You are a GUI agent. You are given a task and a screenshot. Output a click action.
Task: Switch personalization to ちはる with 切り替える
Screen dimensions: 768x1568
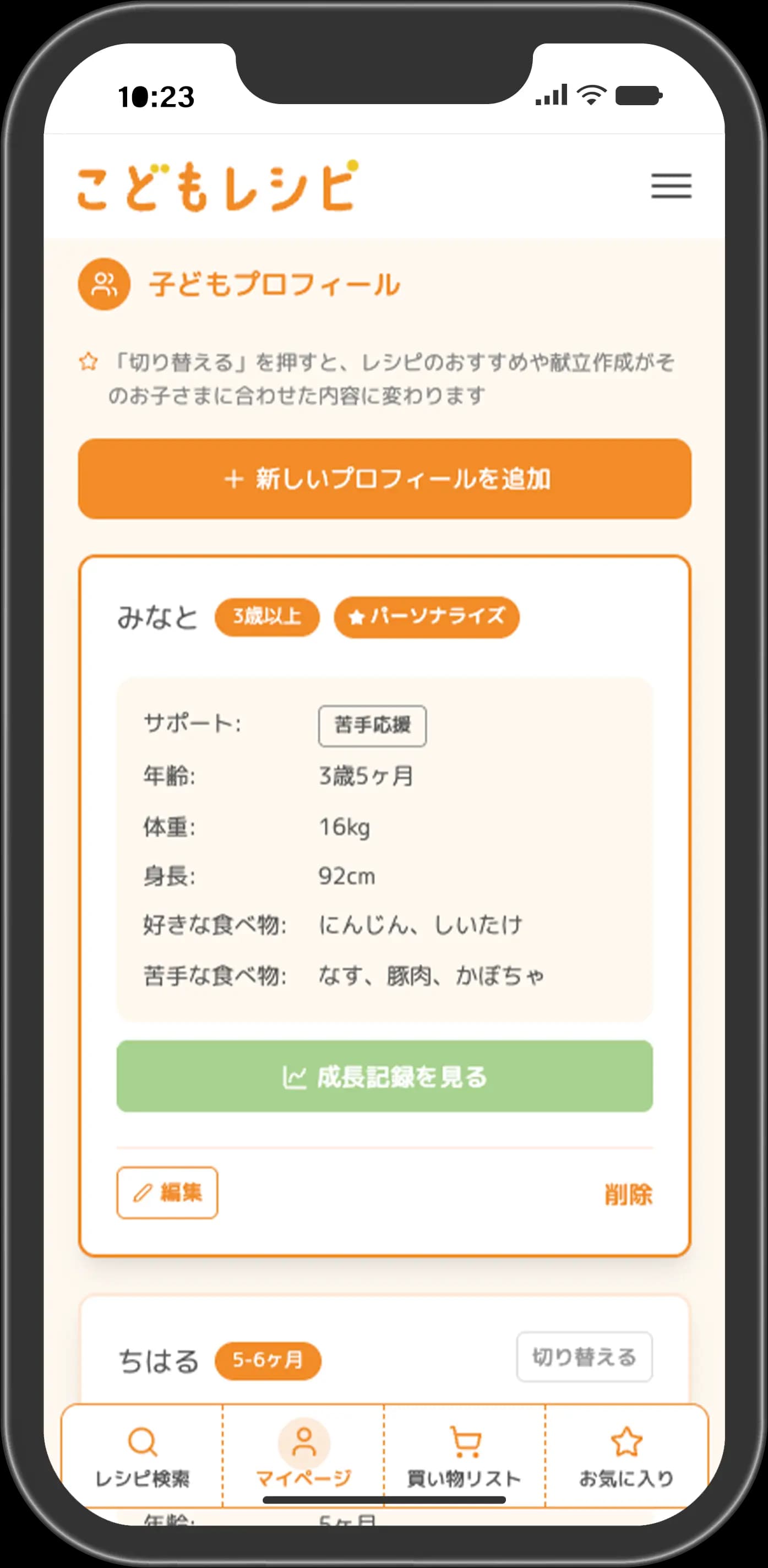pos(584,1357)
